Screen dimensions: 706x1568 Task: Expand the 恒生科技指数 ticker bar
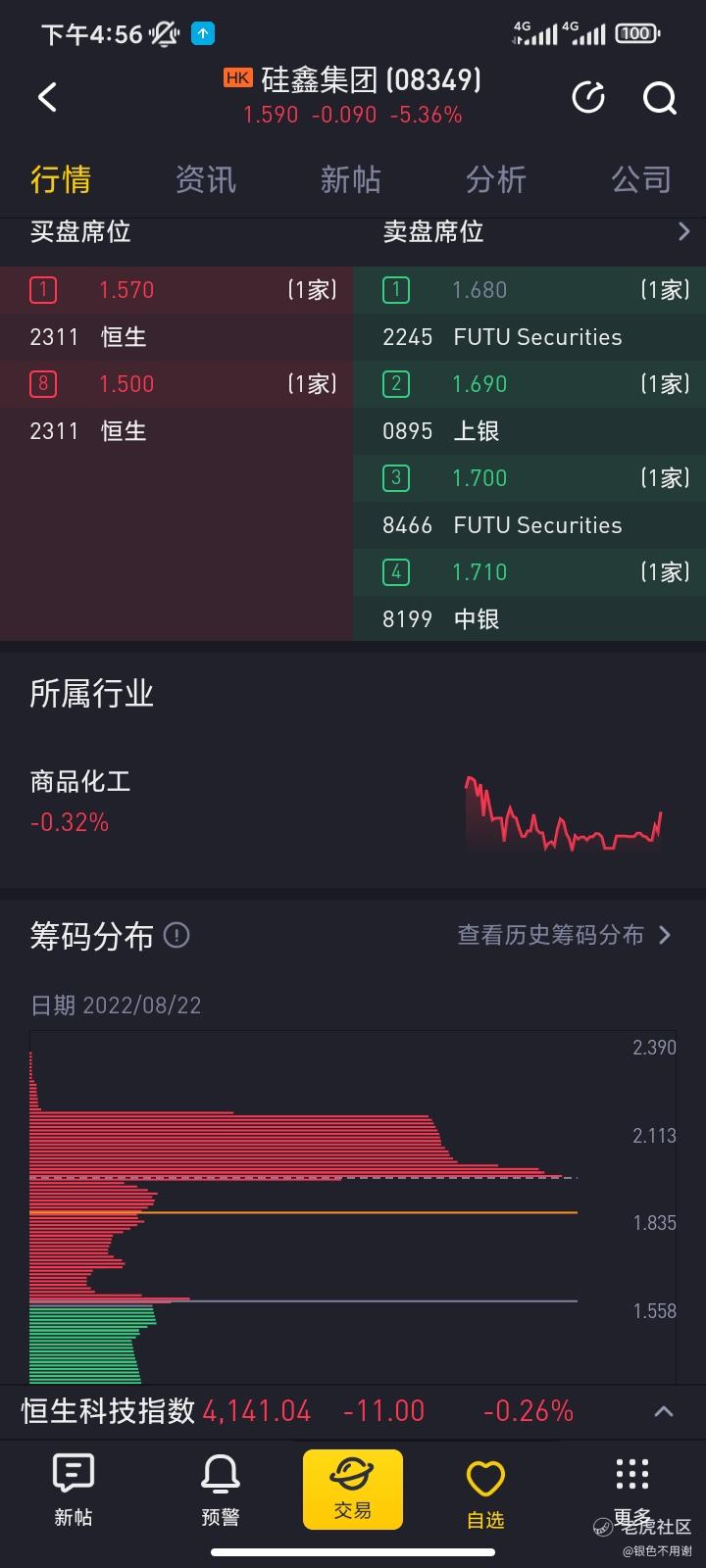coord(664,1411)
